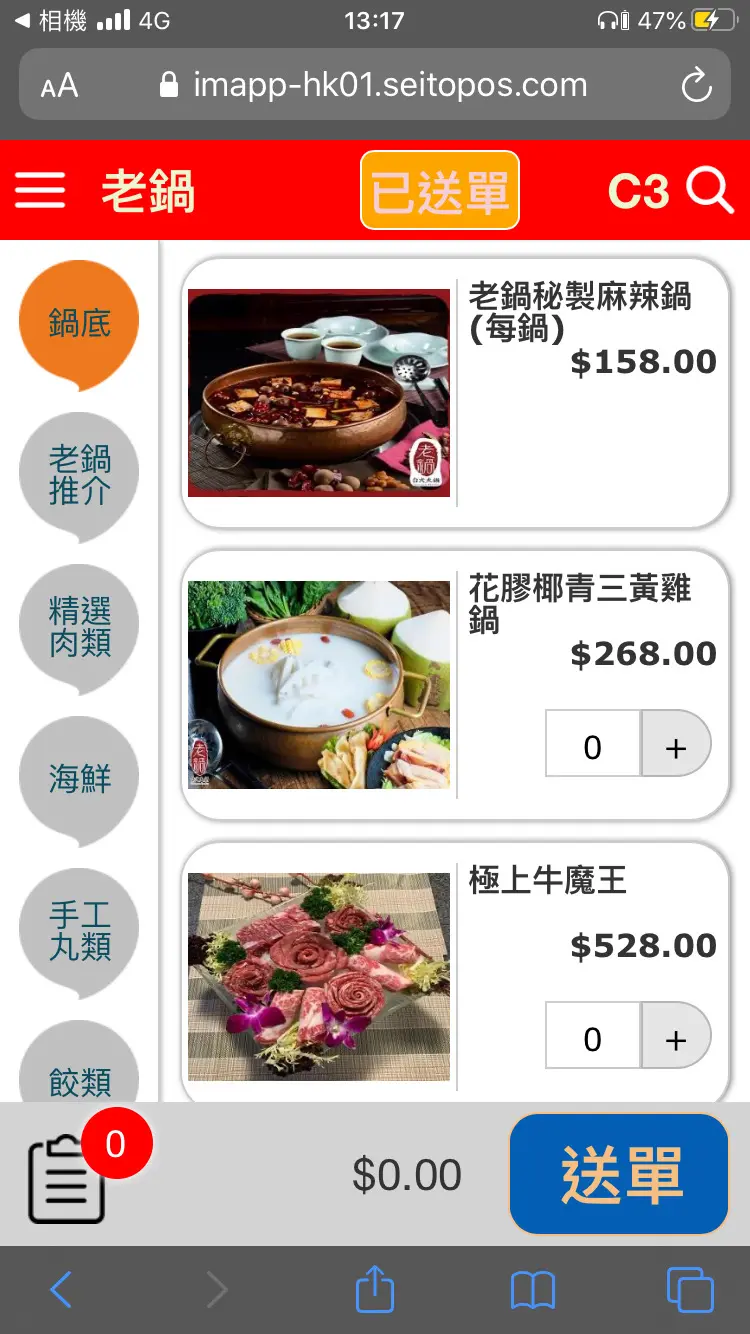Open Safari text size options (AA)

click(x=59, y=86)
